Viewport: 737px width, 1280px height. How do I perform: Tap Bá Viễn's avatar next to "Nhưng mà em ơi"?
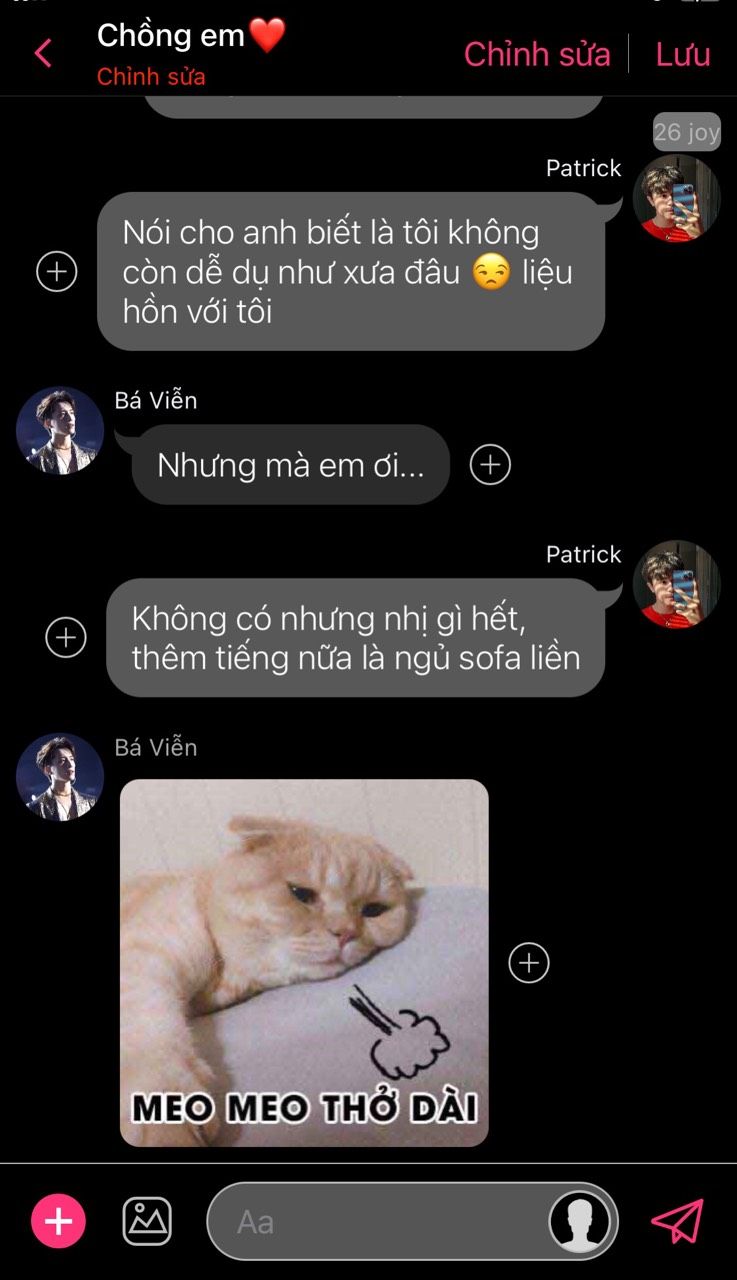(x=60, y=431)
